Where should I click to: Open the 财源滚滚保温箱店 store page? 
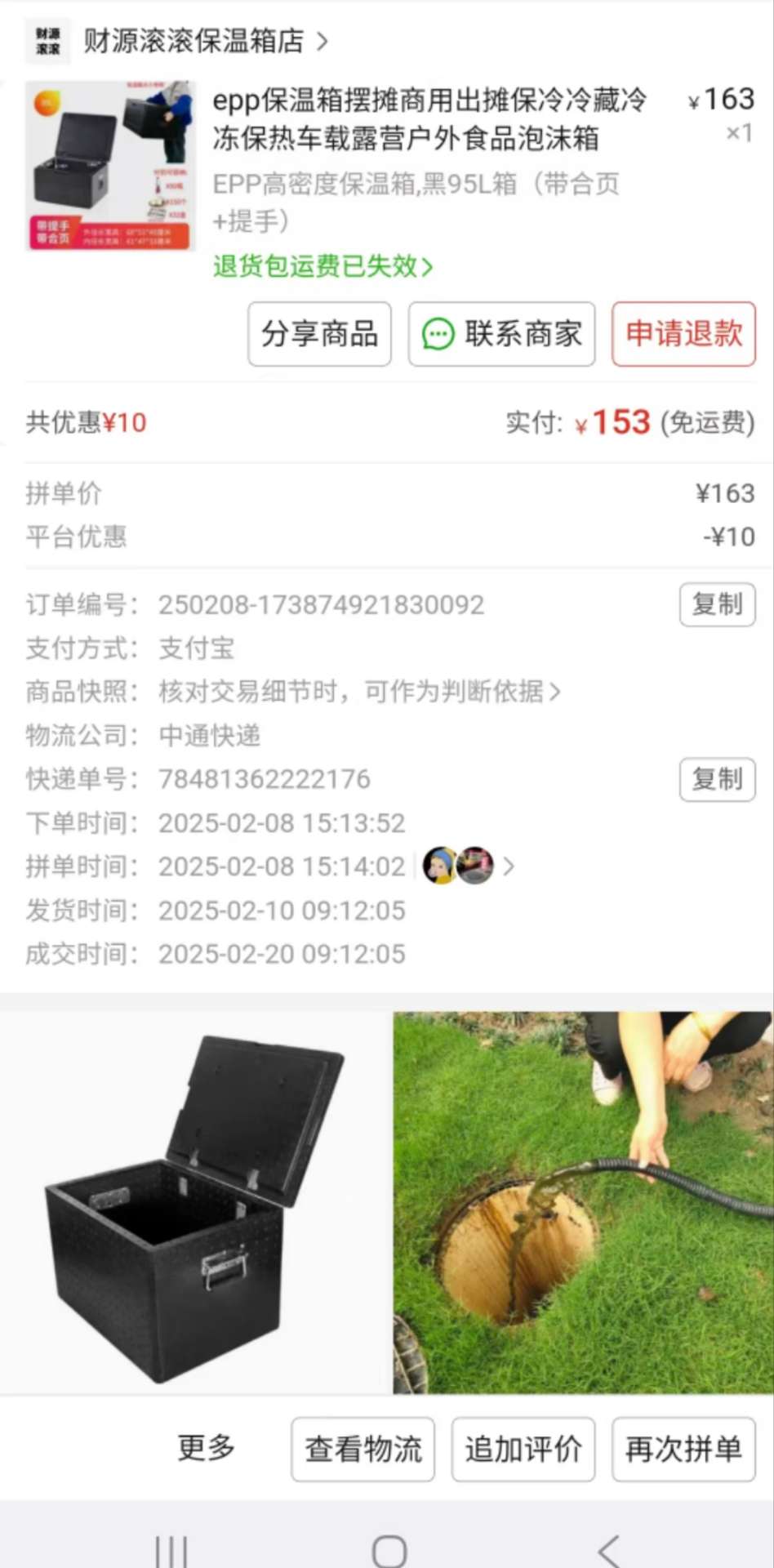pyautogui.click(x=194, y=40)
